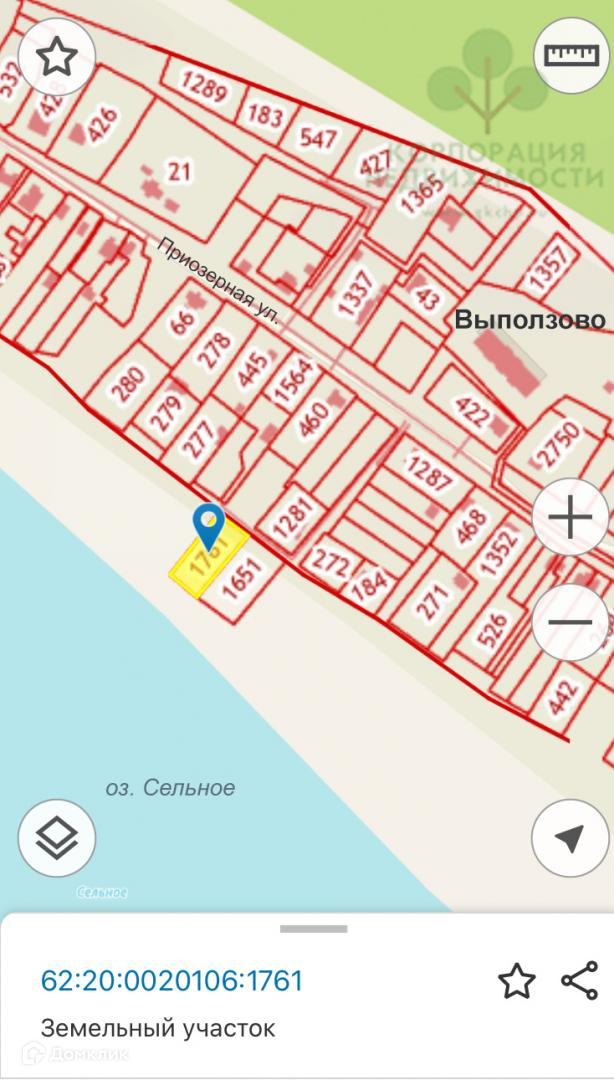Share the selected land parcel
The width and height of the screenshot is (614, 1080).
pyautogui.click(x=579, y=981)
